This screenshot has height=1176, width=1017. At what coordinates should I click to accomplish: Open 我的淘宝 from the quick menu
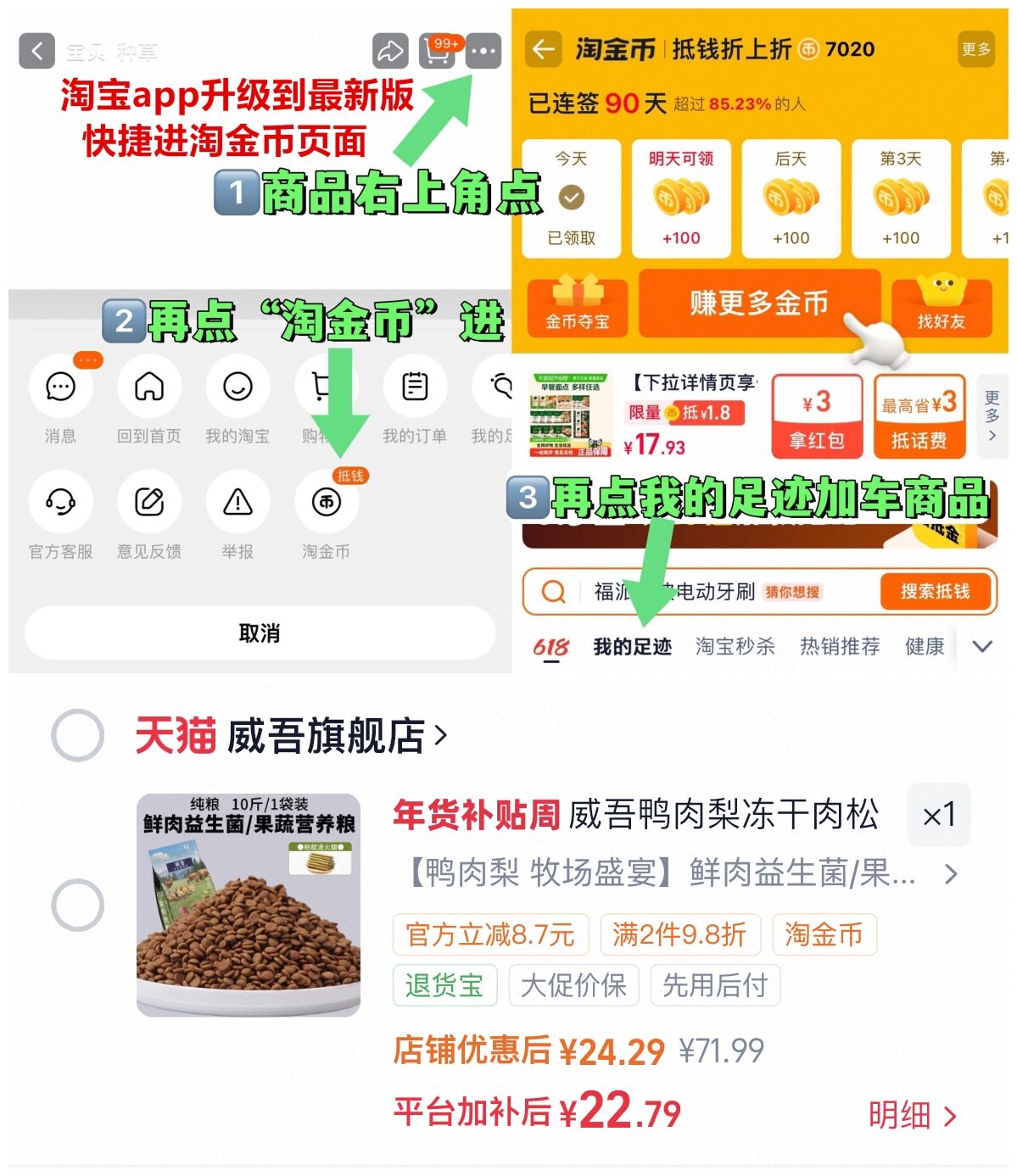[x=238, y=387]
